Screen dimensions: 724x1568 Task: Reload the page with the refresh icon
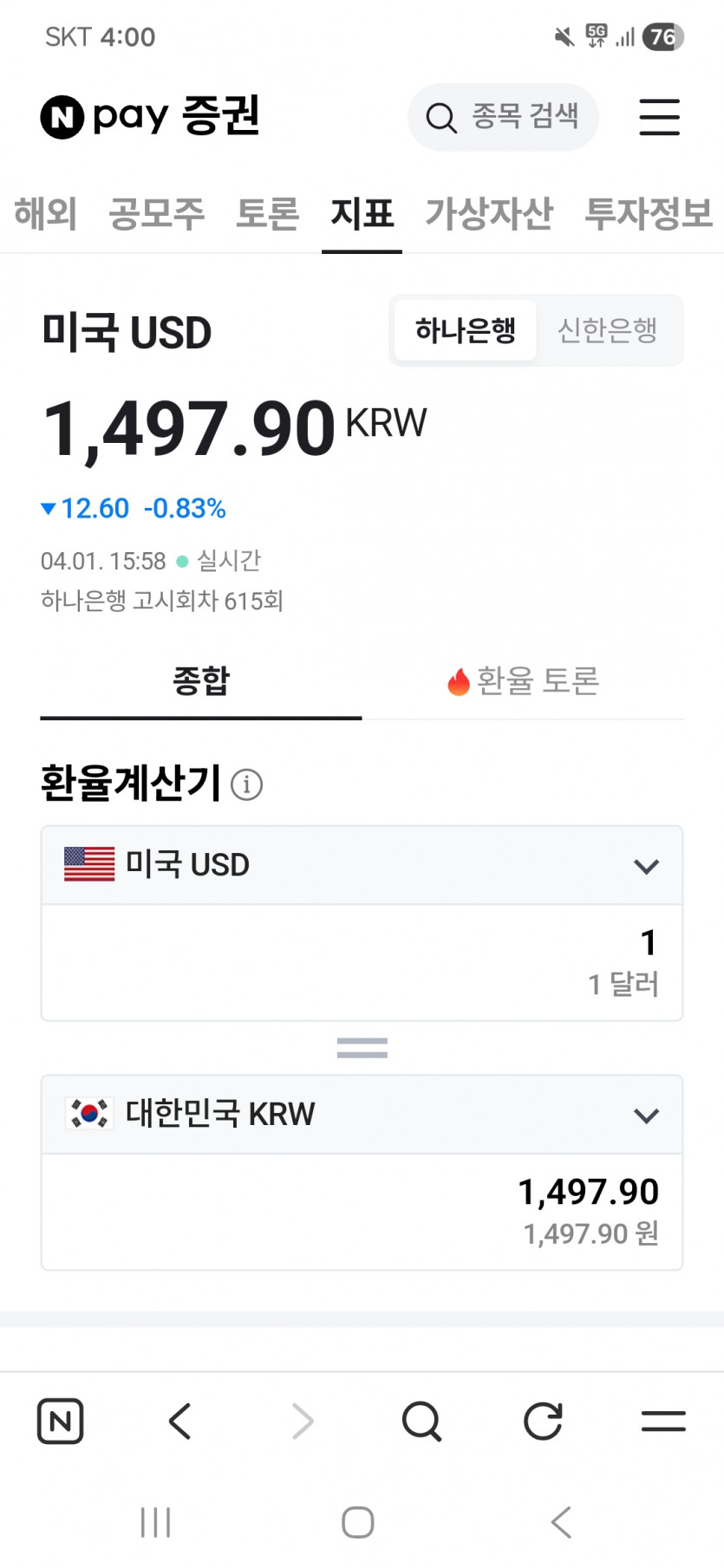(x=543, y=1422)
